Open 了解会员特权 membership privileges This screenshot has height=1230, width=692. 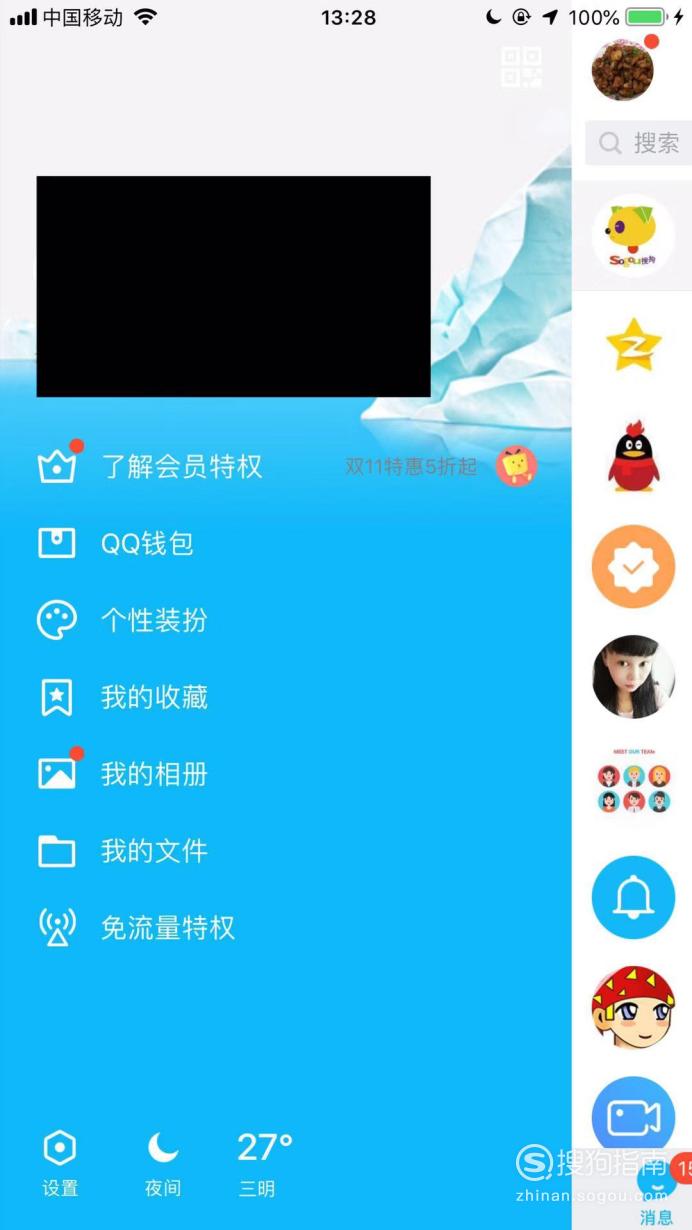pos(285,466)
